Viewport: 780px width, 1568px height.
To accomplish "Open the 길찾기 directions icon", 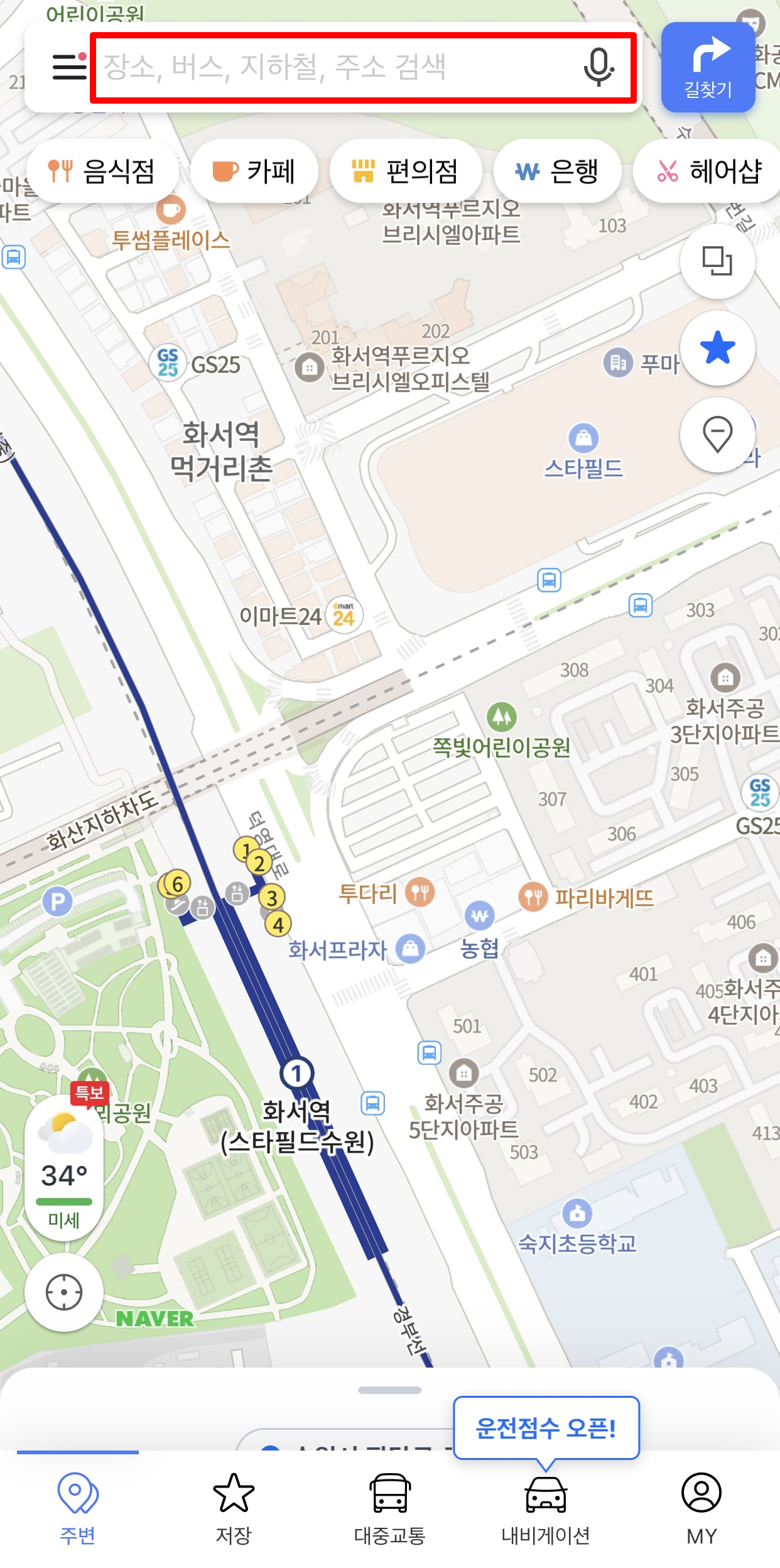I will tap(708, 66).
